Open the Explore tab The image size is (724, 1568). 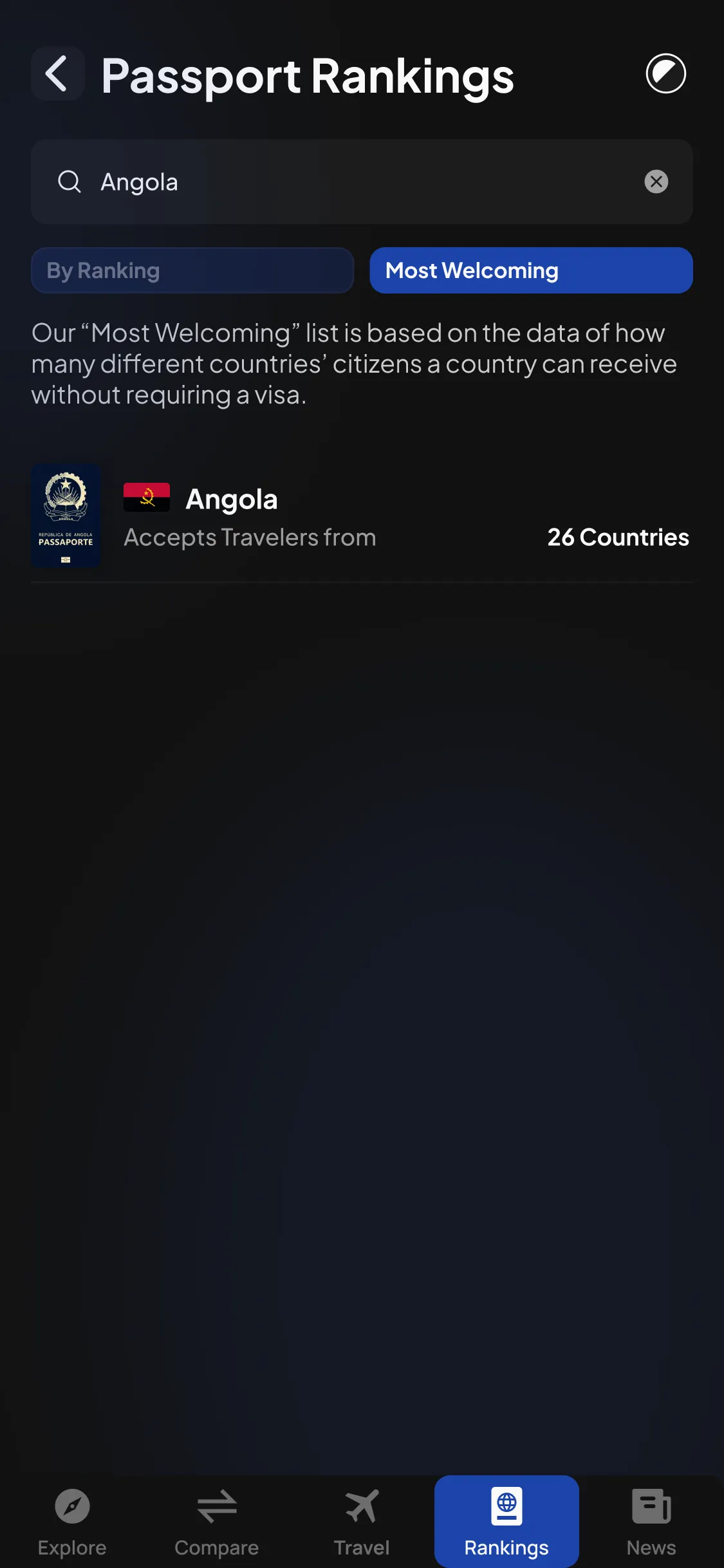(x=72, y=1522)
